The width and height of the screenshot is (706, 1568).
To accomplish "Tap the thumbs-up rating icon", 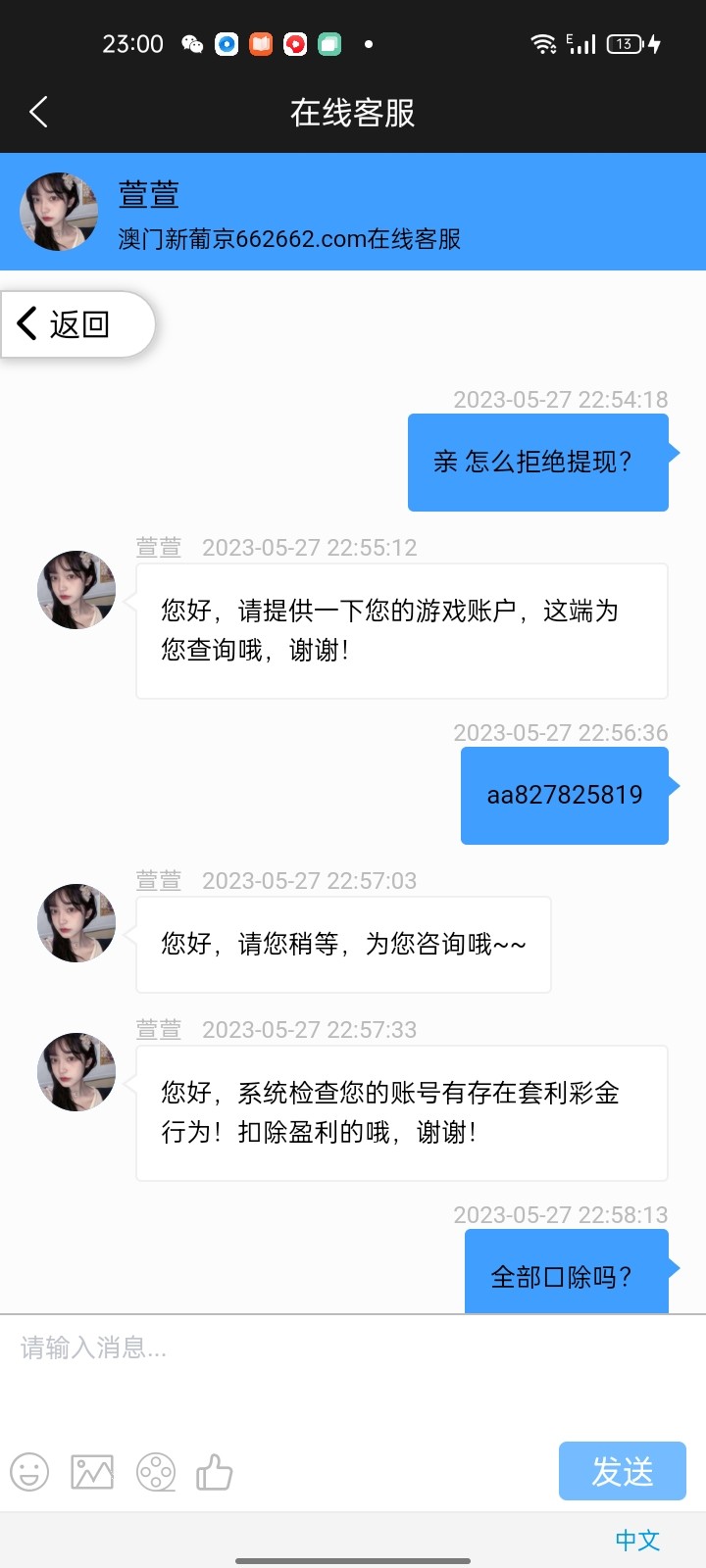I will tap(215, 1471).
